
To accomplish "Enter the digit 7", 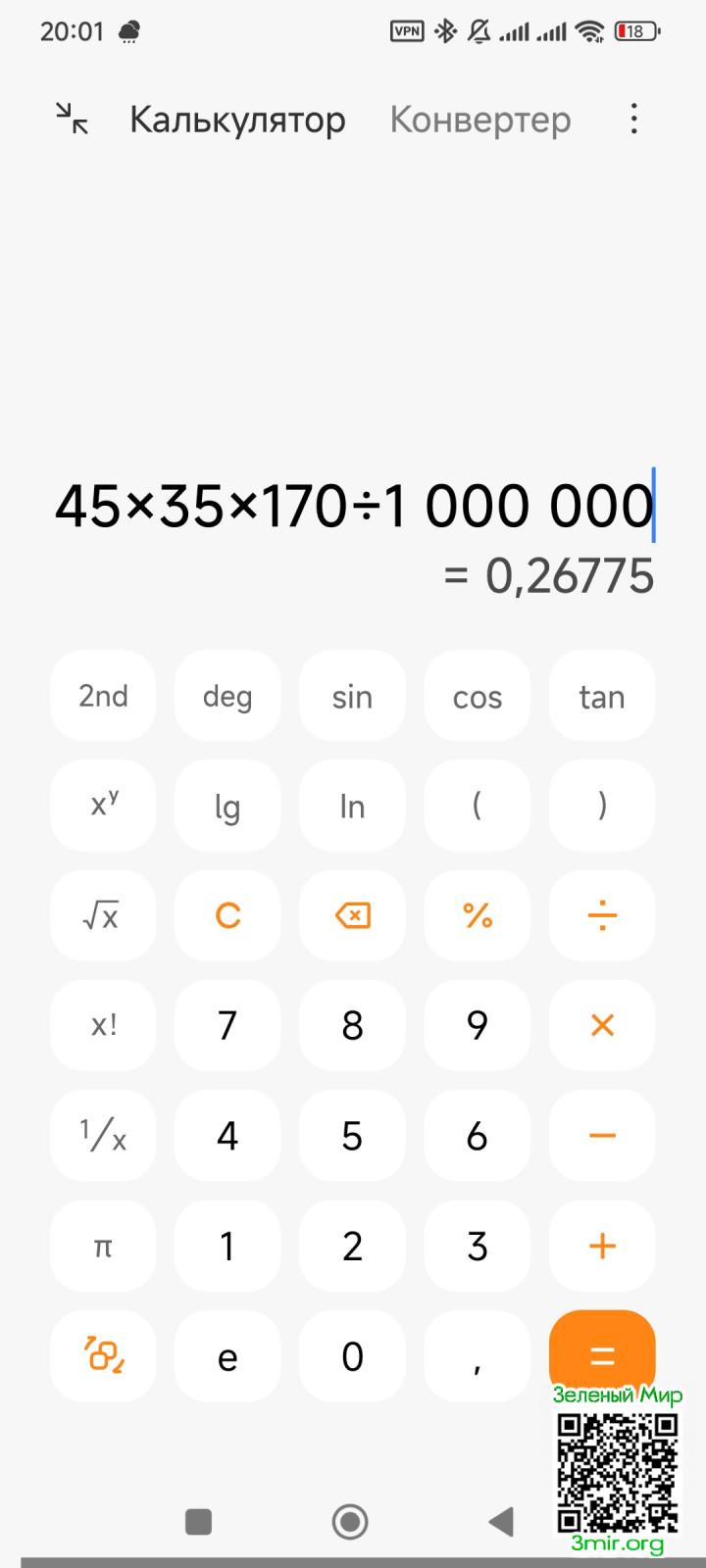I will (x=227, y=1025).
